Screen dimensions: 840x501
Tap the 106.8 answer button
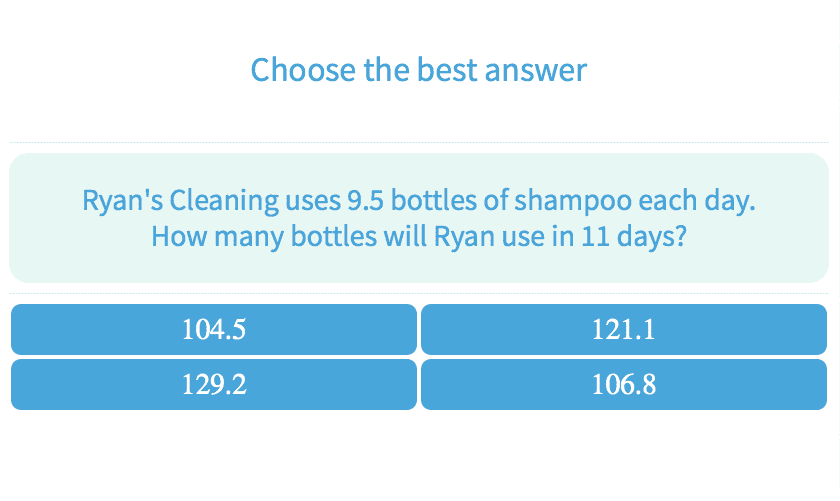tap(624, 385)
